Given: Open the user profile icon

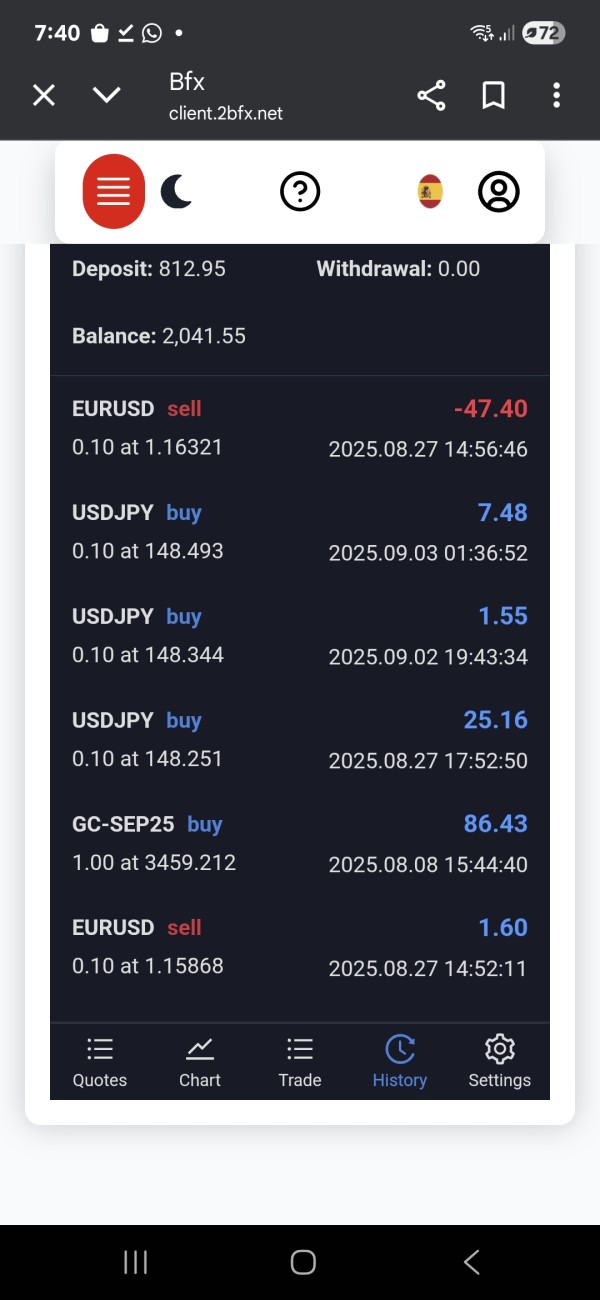Looking at the screenshot, I should click(498, 191).
